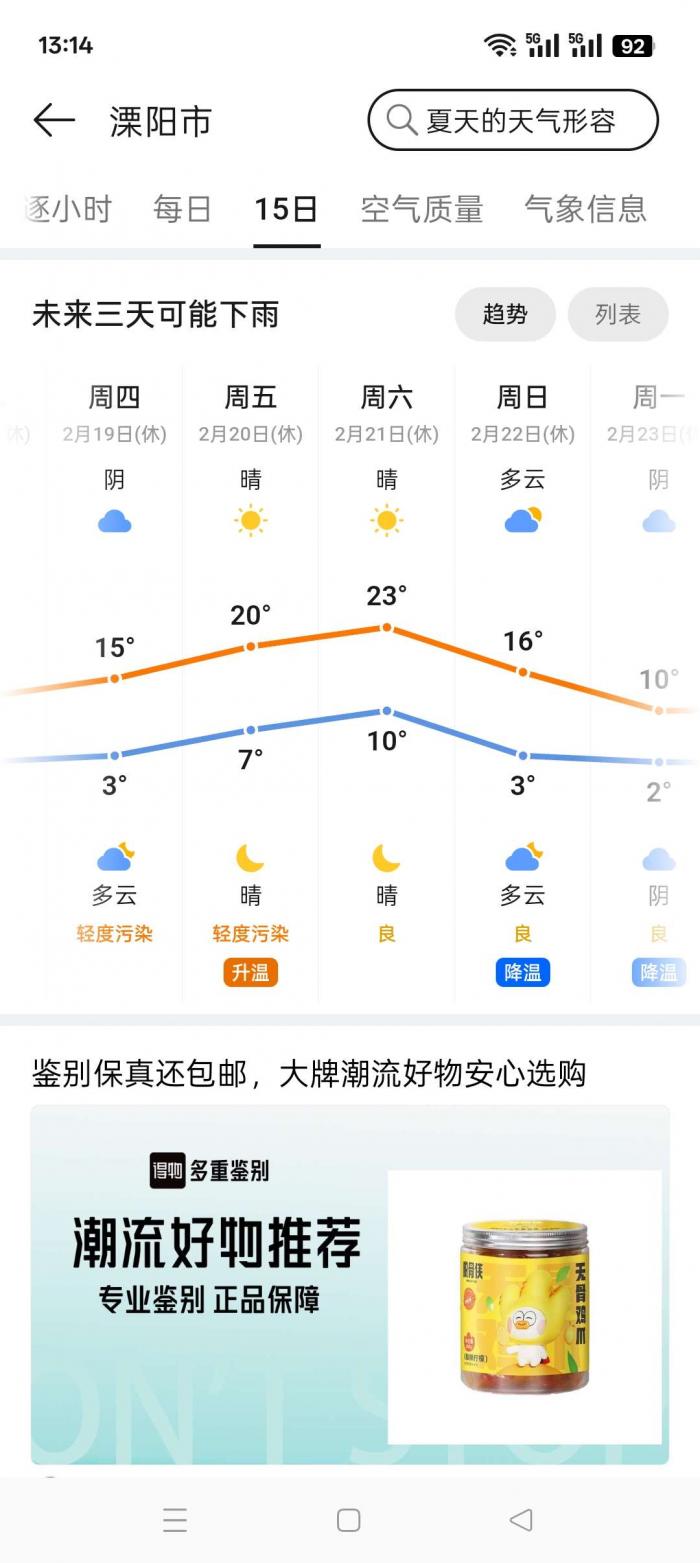Select the 15日 tab
The image size is (700, 1563).
pos(286,209)
